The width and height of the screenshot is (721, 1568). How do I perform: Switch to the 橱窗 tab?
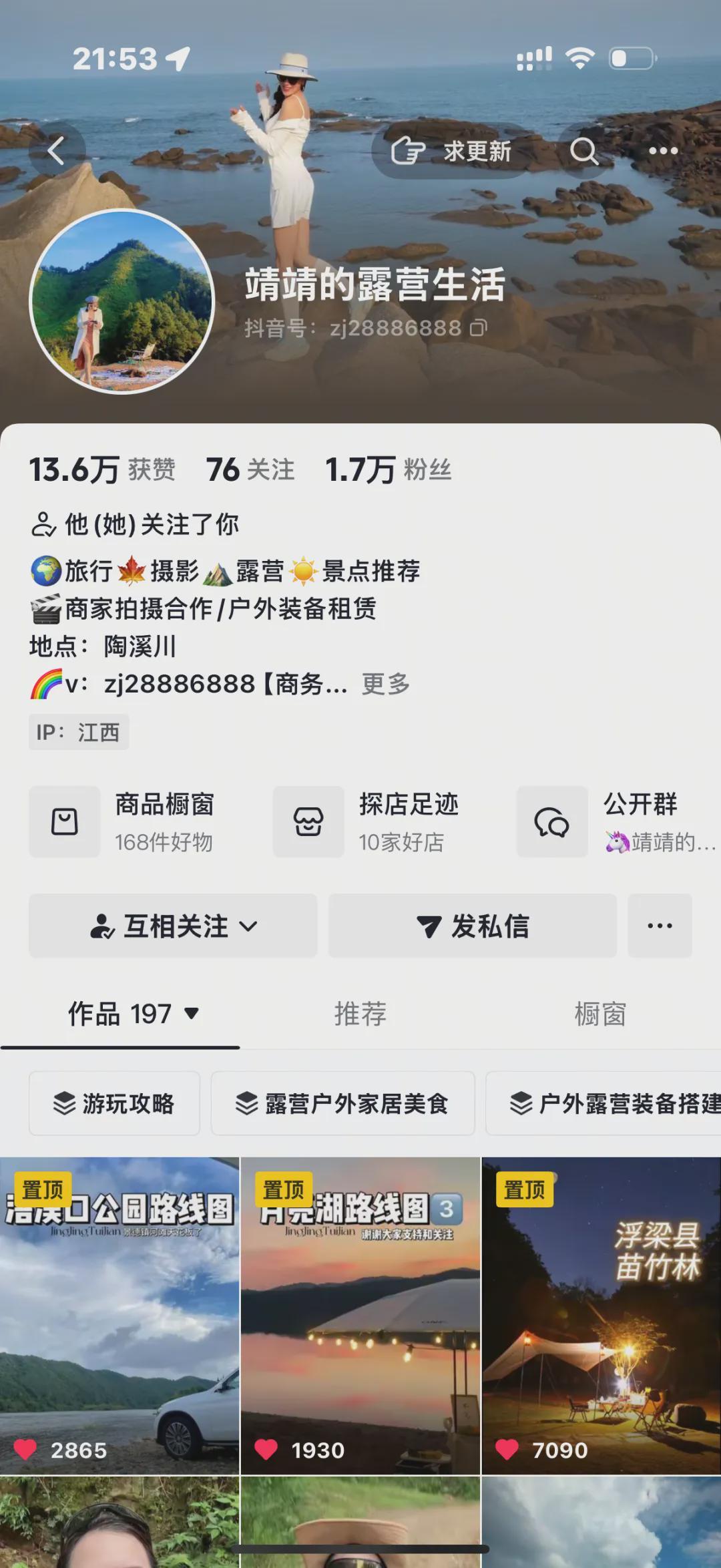pyautogui.click(x=599, y=1014)
